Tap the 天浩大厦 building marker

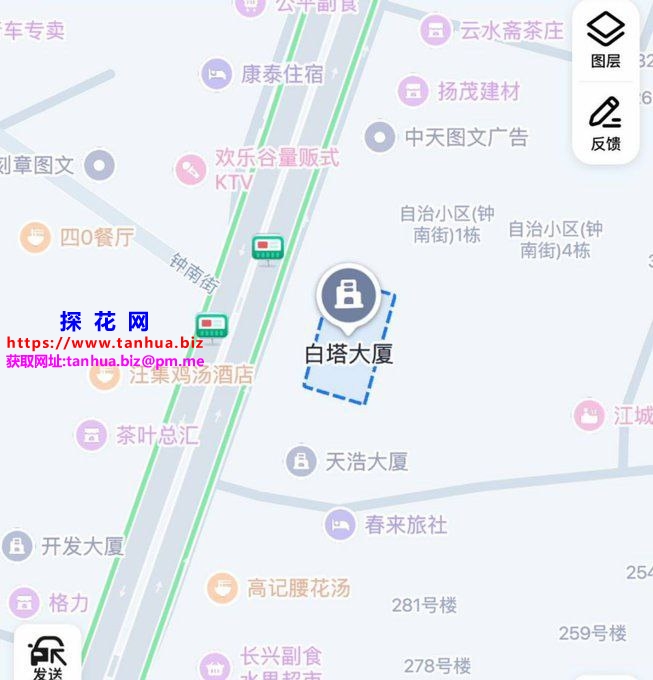[301, 462]
